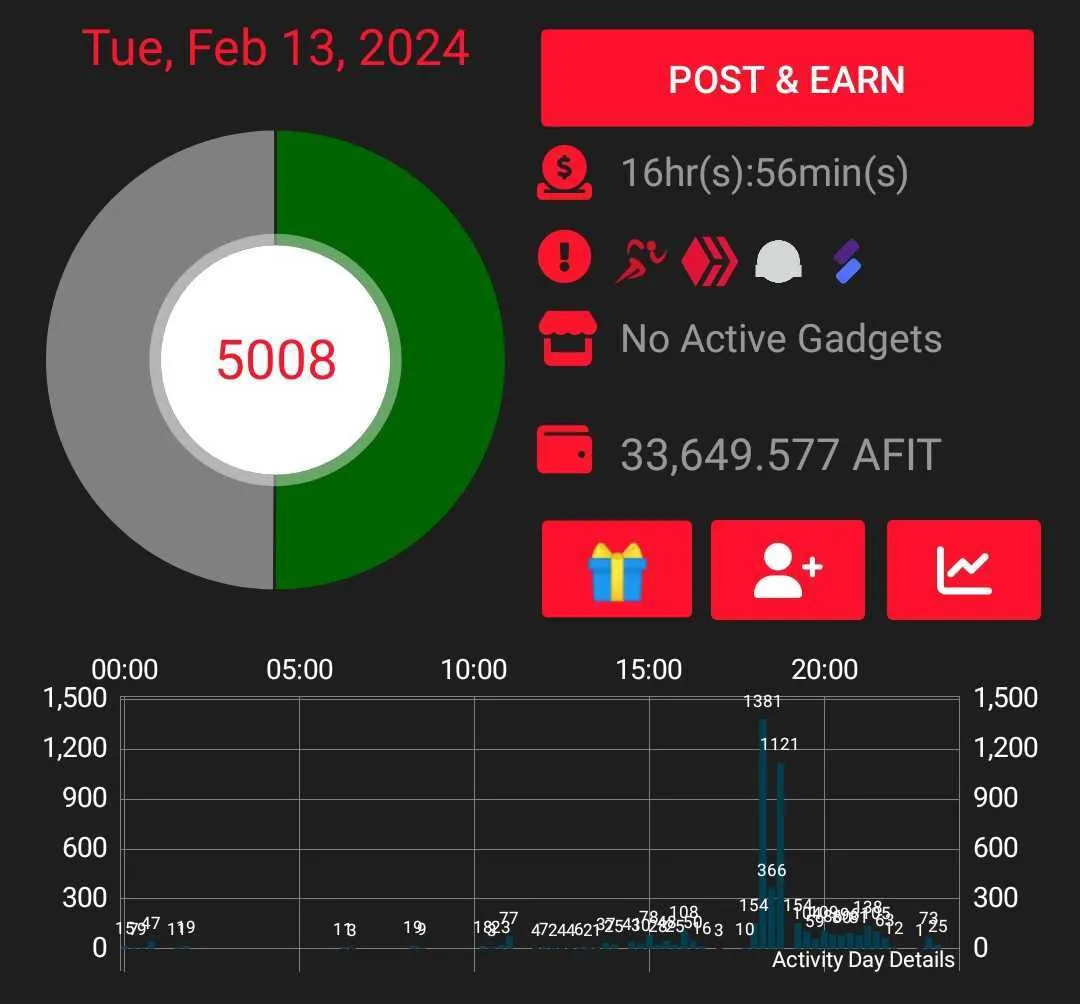Open the wallet showing 33,649.577 AFIT
Image resolution: width=1080 pixels, height=1004 pixels.
[x=780, y=454]
